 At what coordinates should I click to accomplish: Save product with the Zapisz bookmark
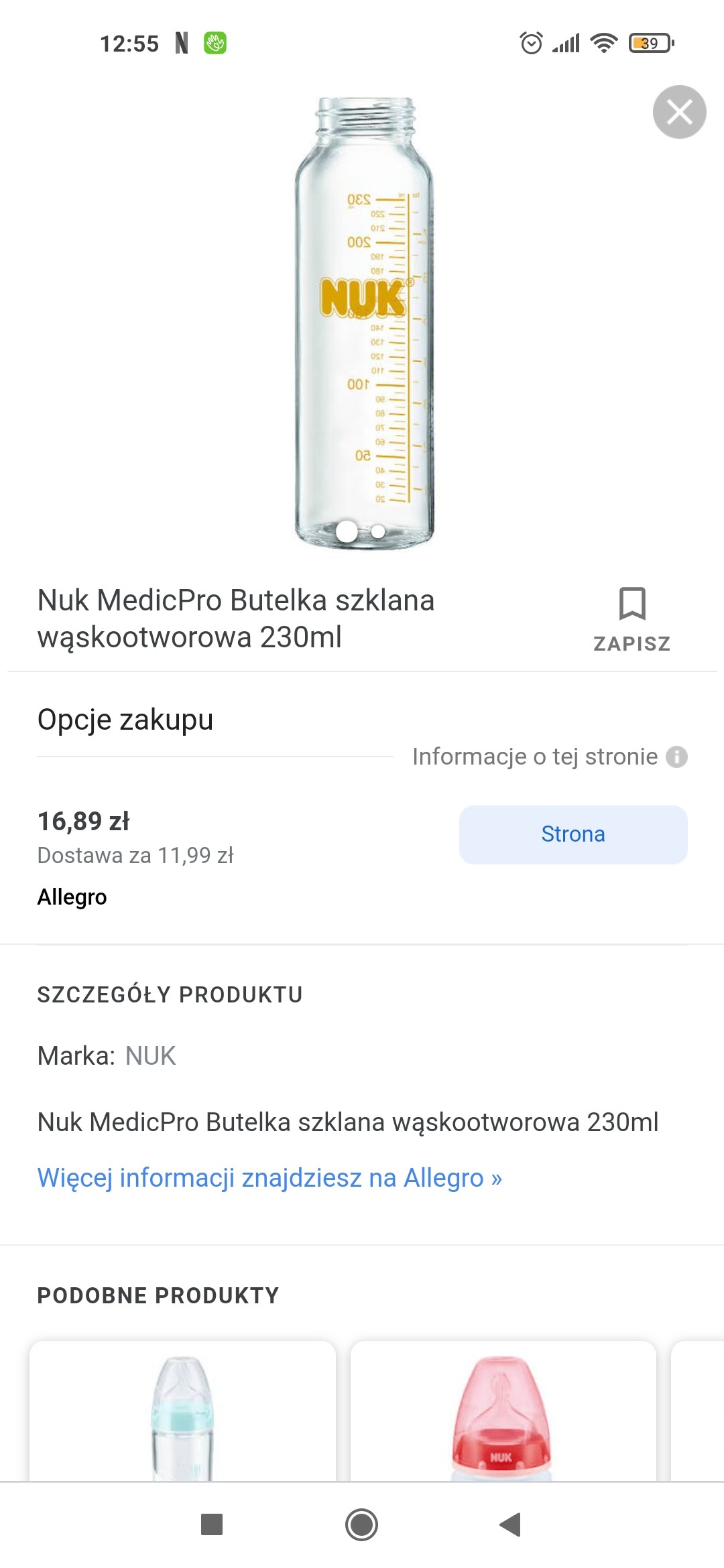coord(631,618)
